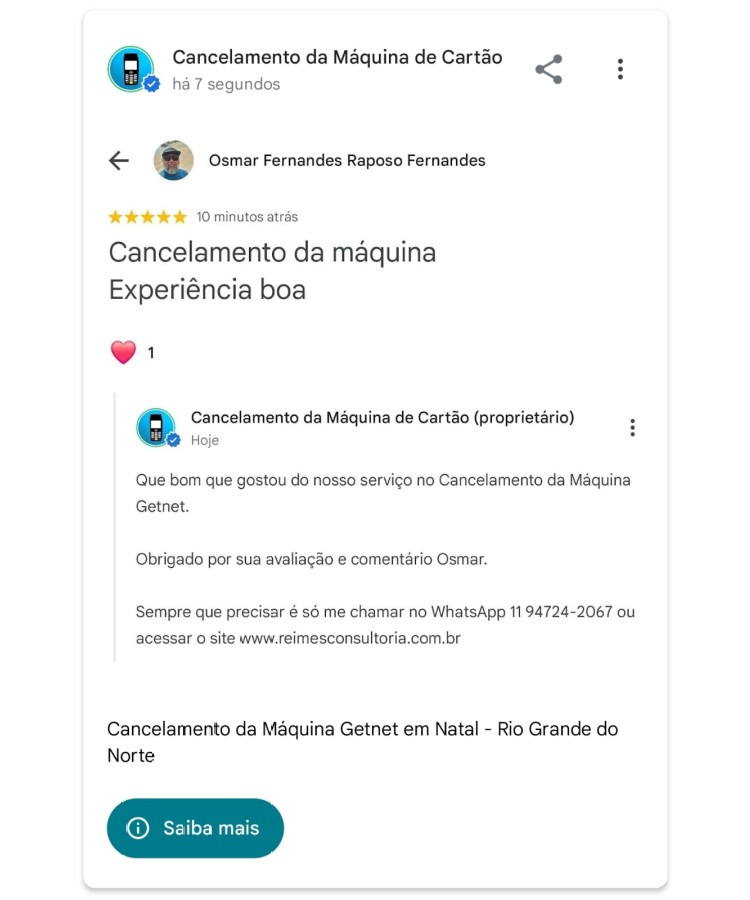Viewport: 750px width, 900px height.
Task: Click the back arrow to return
Action: point(118,161)
